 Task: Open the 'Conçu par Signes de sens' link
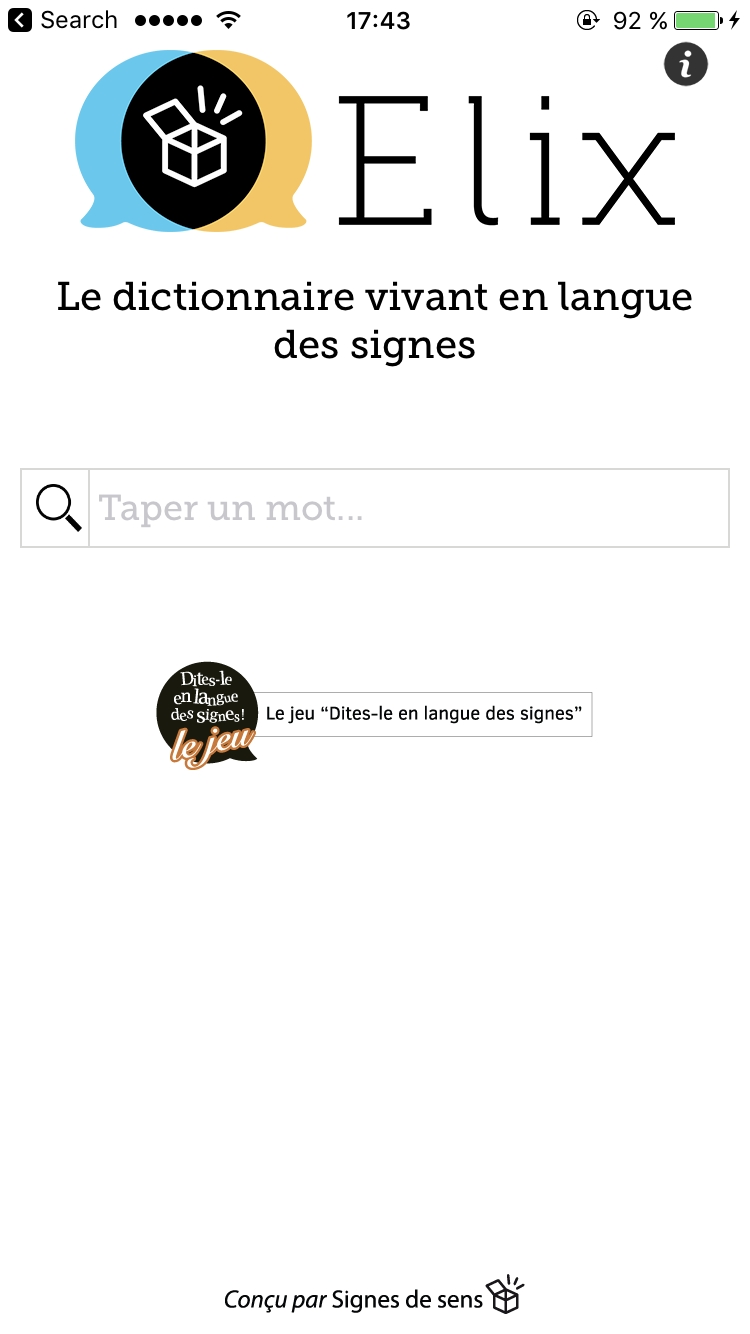(x=373, y=1298)
